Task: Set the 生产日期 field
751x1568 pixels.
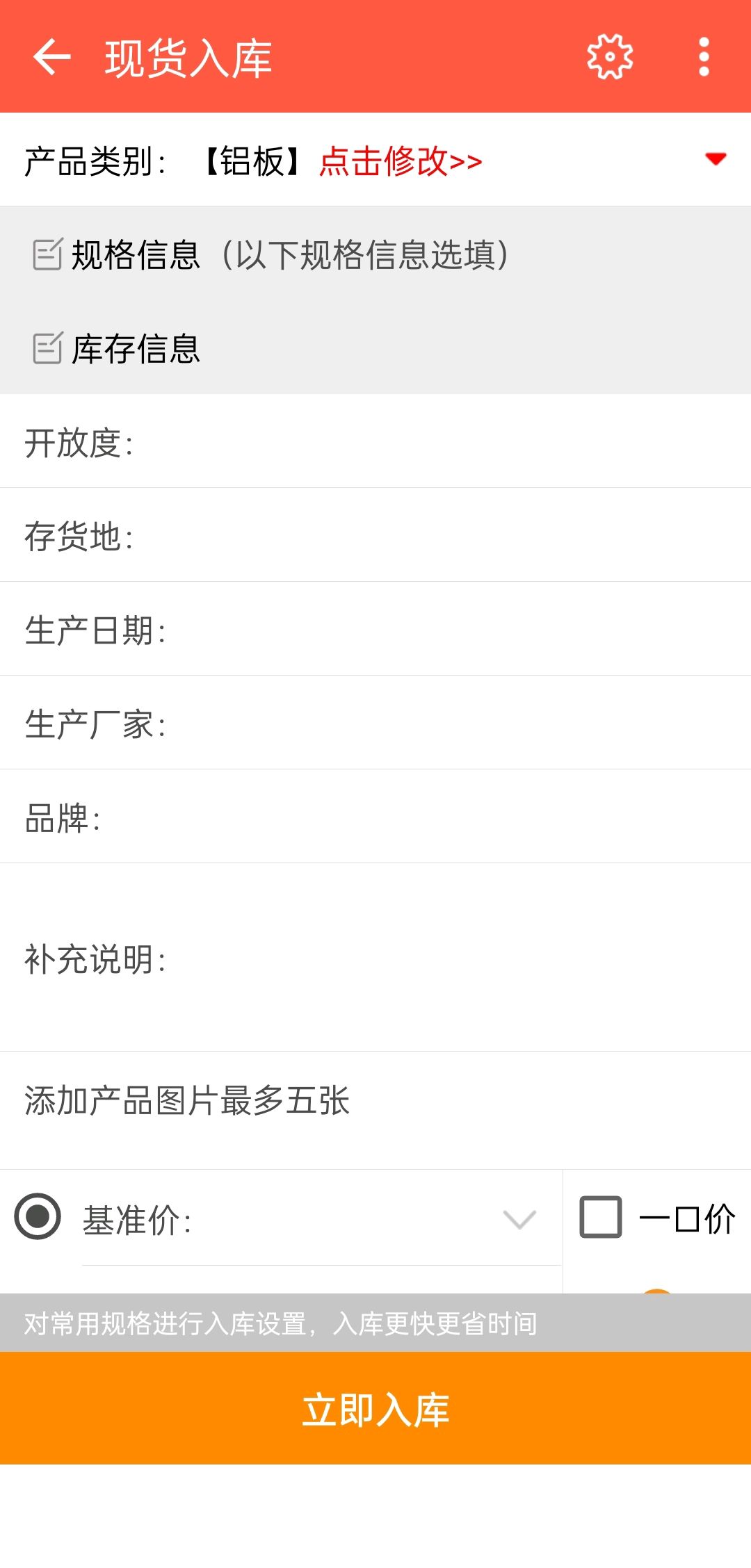Action: (375, 629)
